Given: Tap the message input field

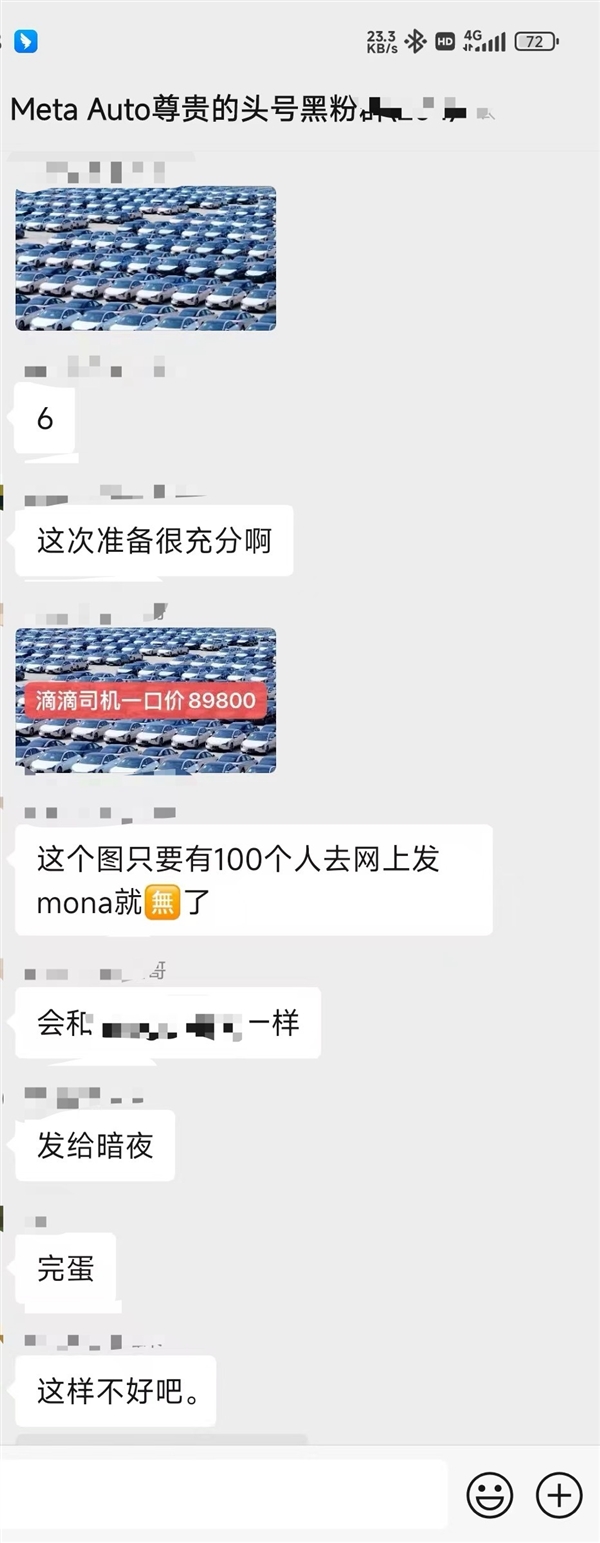Looking at the screenshot, I should [225, 1494].
